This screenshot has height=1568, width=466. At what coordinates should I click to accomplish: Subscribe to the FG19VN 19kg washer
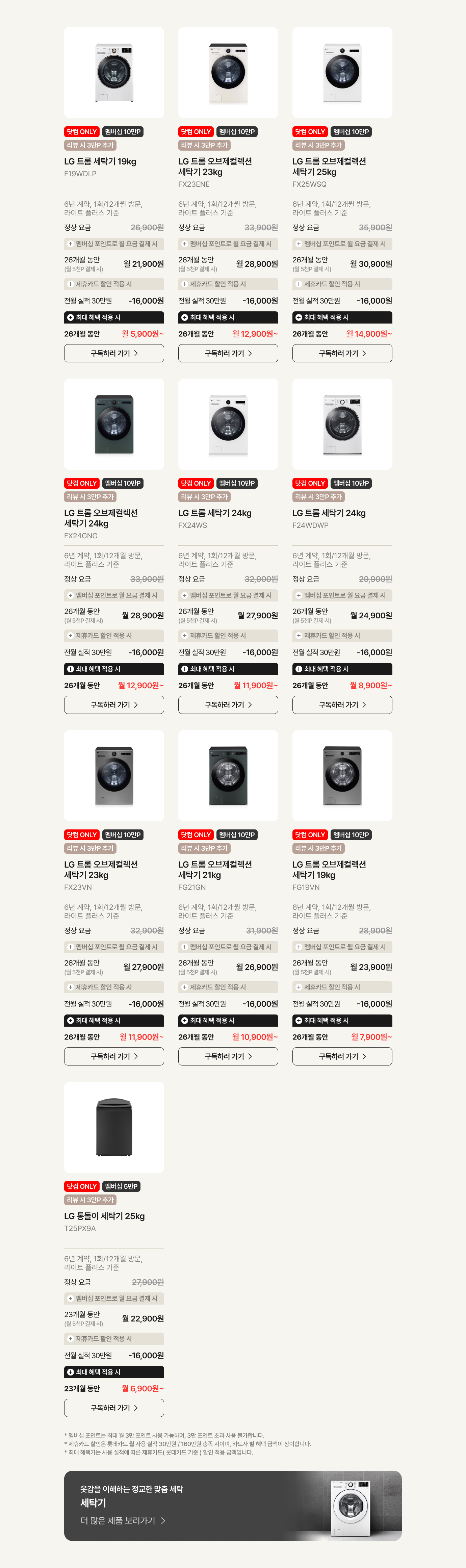[342, 1056]
